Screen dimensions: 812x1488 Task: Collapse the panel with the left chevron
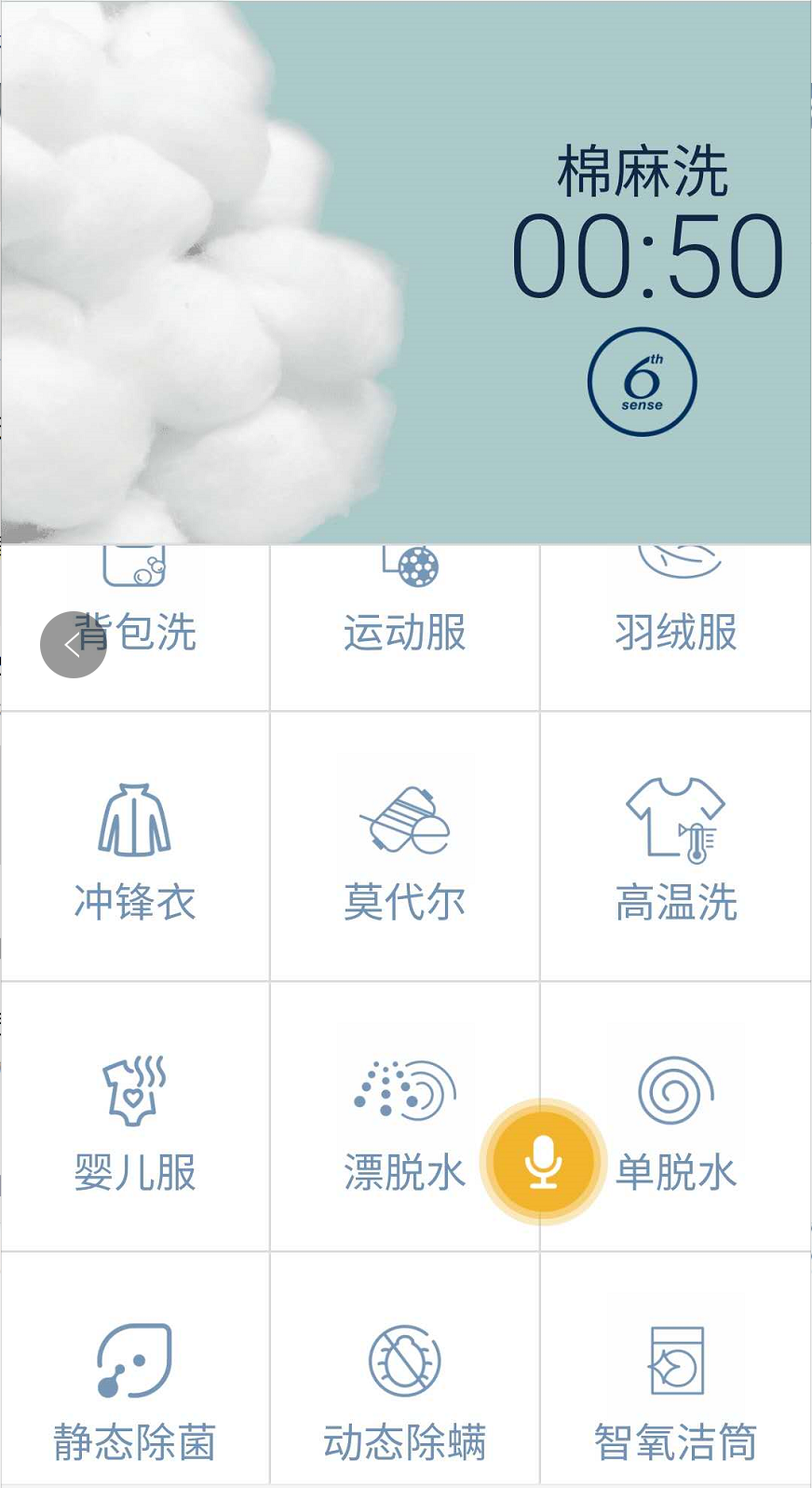[x=72, y=644]
